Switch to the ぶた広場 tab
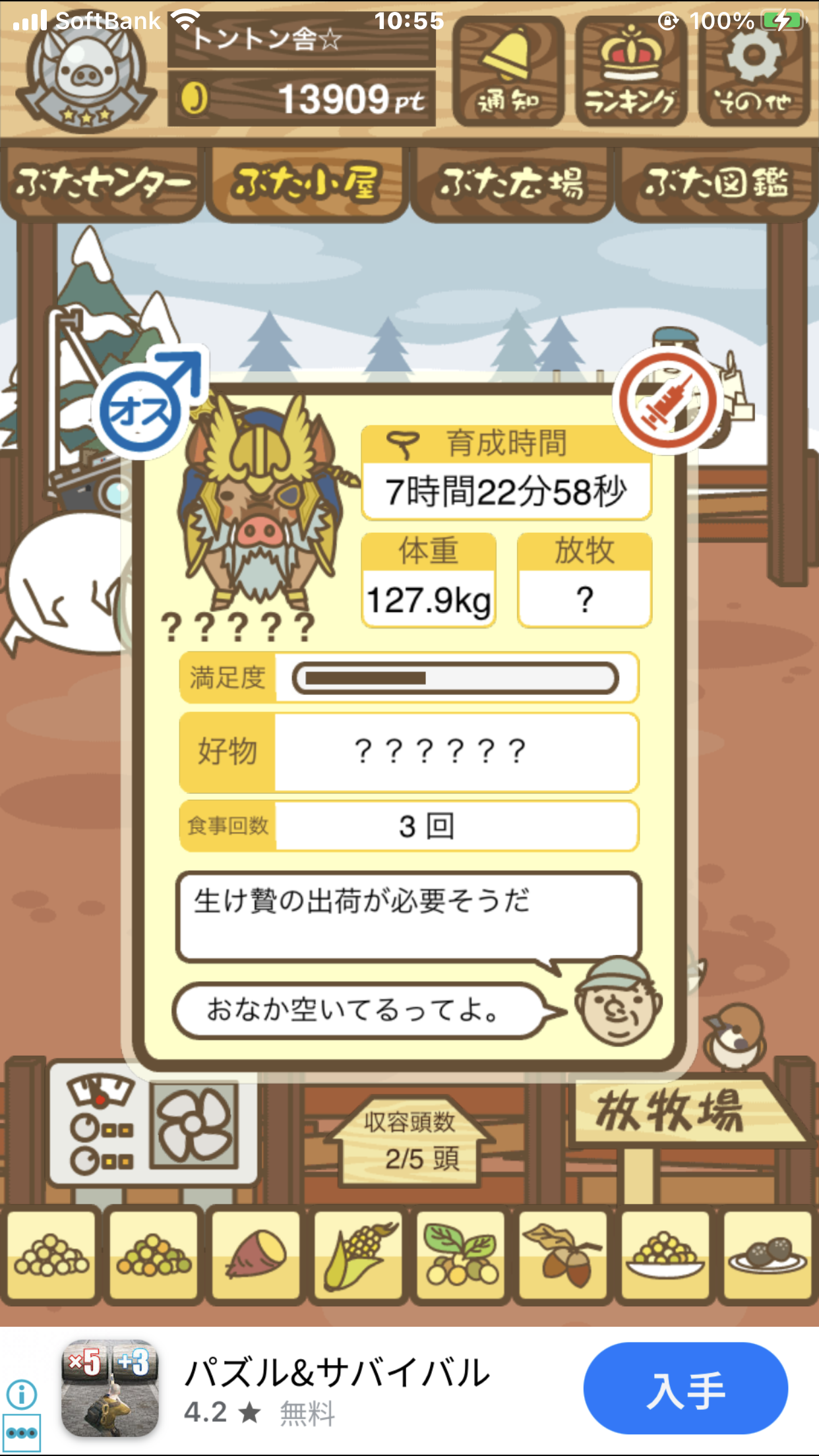 pyautogui.click(x=512, y=183)
